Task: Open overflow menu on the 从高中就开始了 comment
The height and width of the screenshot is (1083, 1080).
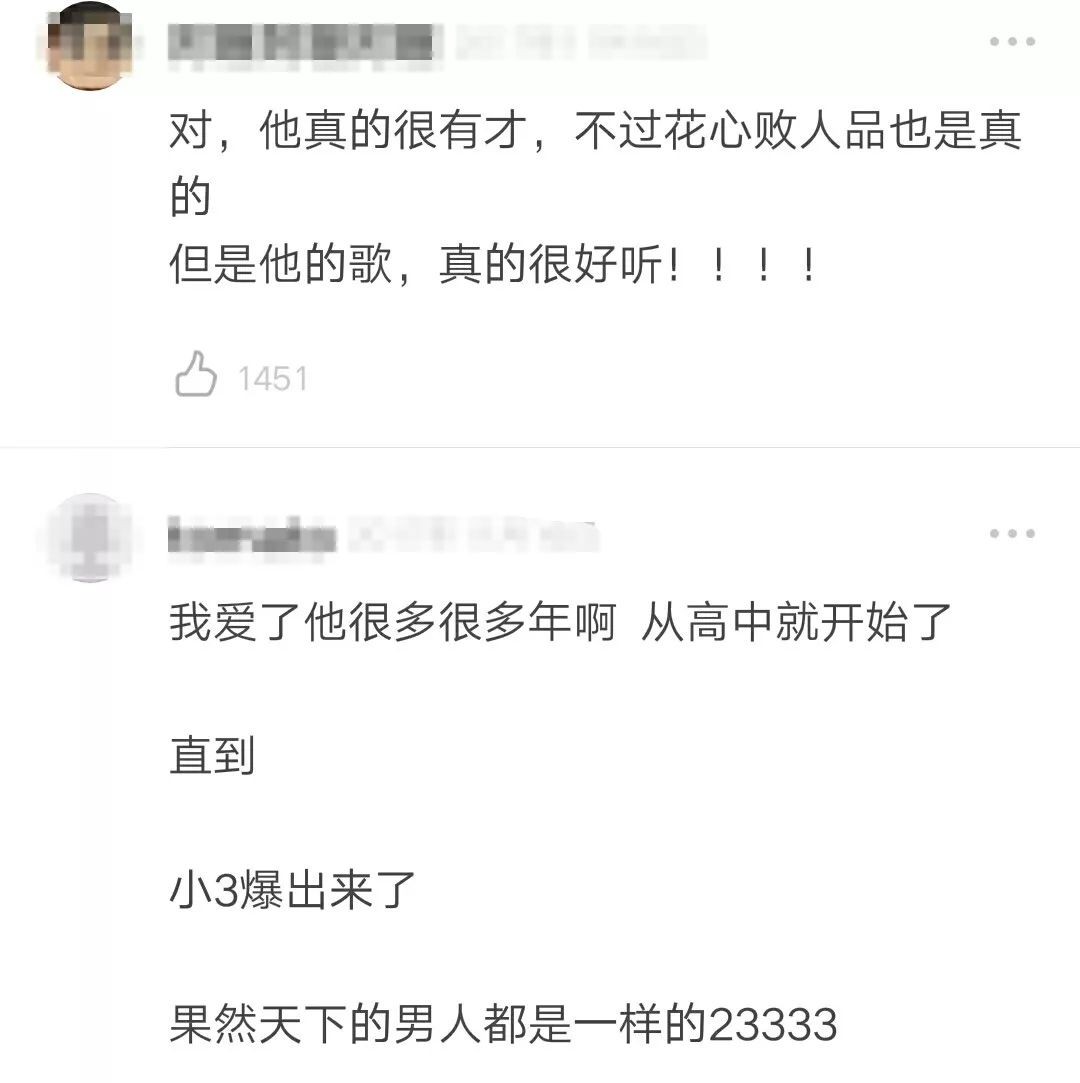Action: tap(1012, 534)
